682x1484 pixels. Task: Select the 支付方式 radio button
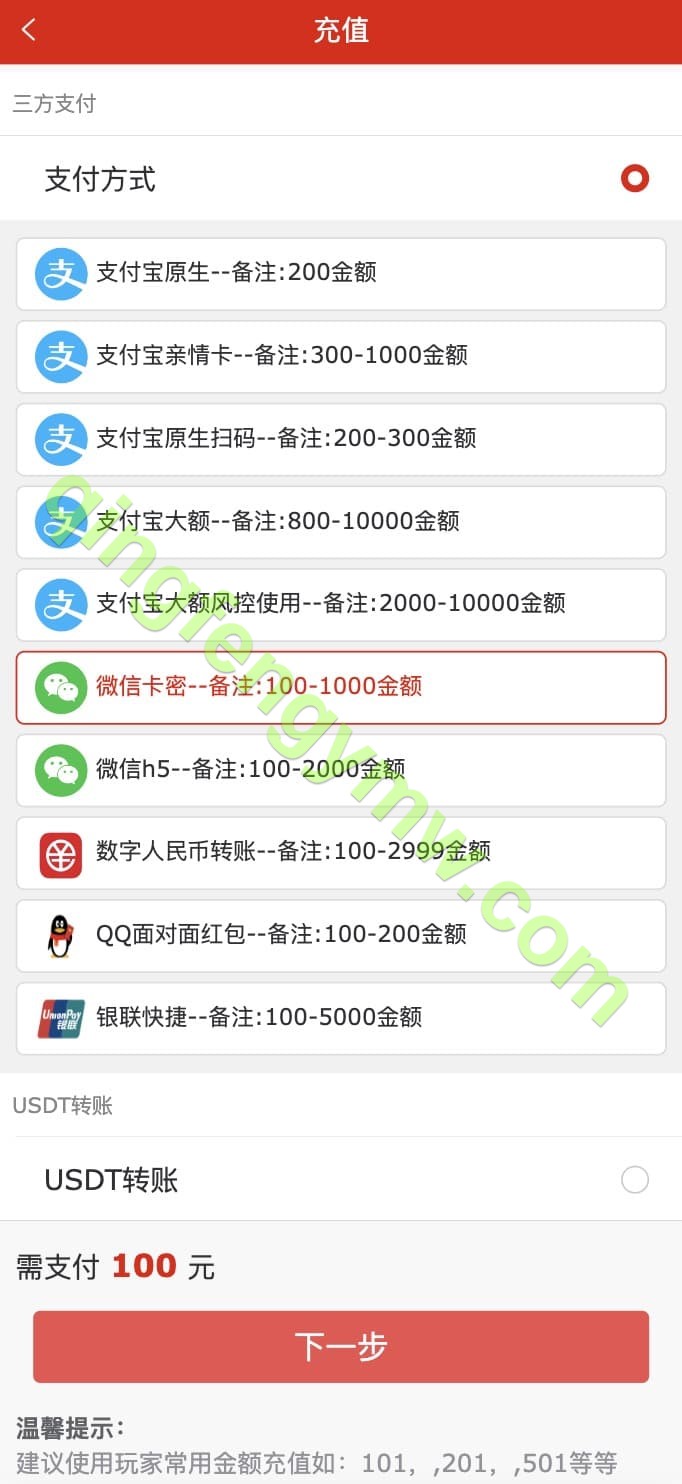coord(634,179)
